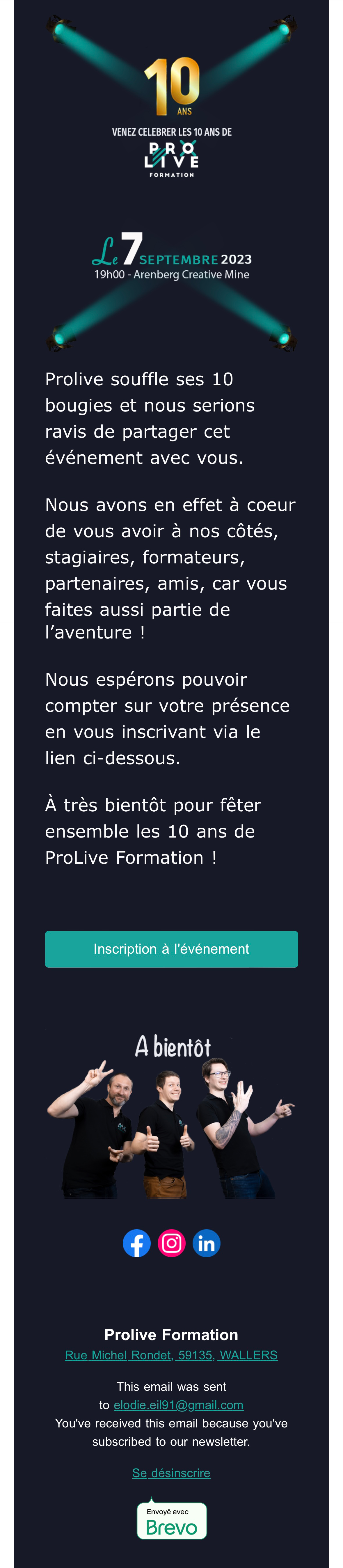Open the Facebook social icon
The image size is (343, 1568).
(x=136, y=1243)
